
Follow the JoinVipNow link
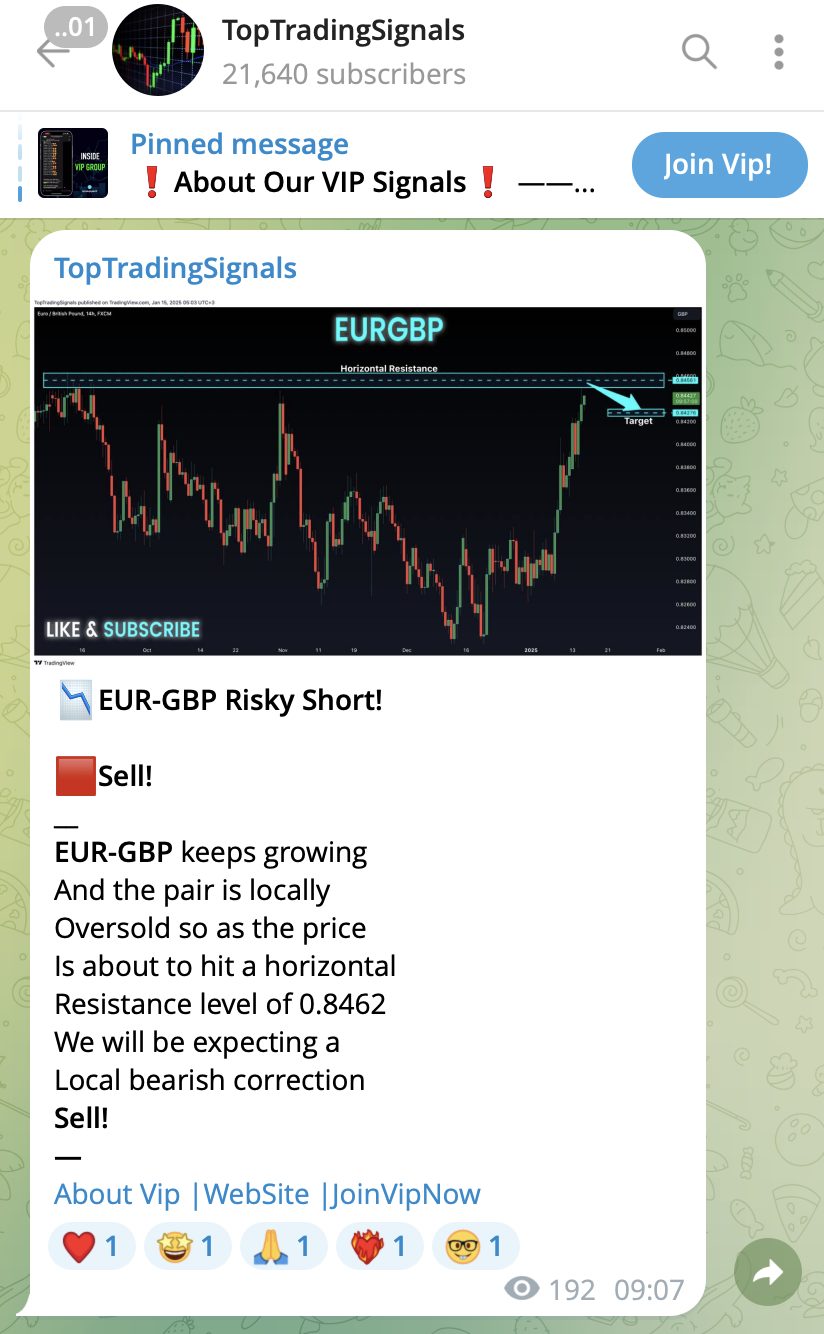tap(405, 1194)
